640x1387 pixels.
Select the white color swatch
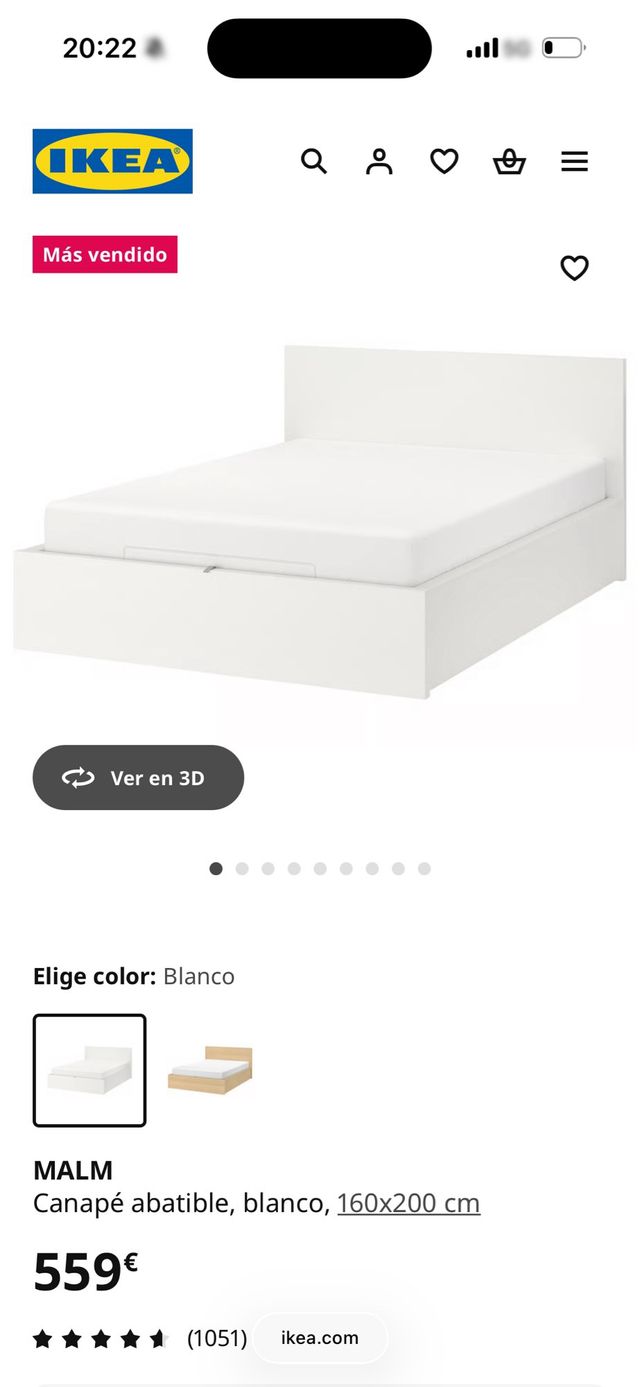click(x=90, y=1070)
